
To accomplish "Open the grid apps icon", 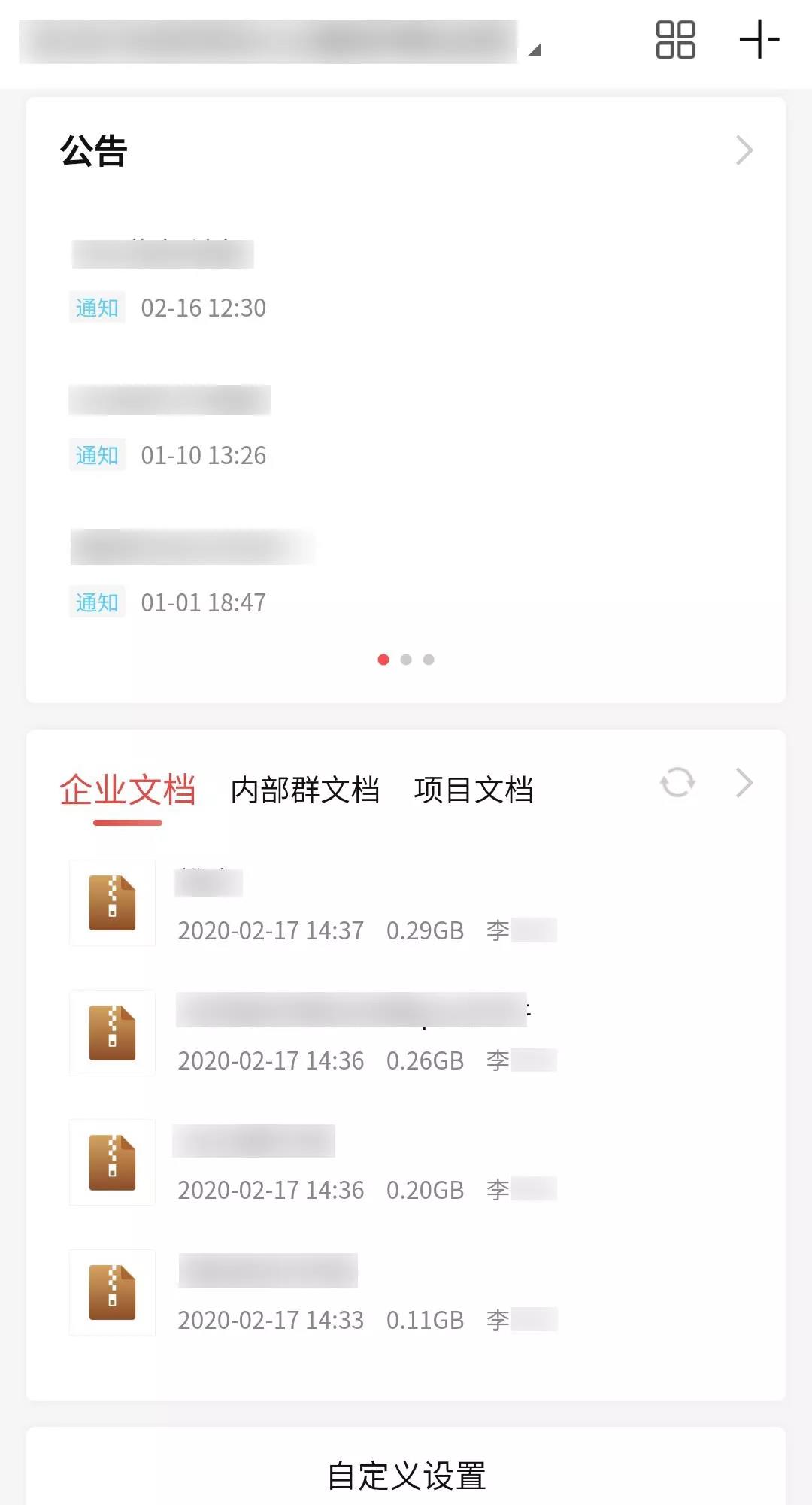I will click(x=675, y=40).
